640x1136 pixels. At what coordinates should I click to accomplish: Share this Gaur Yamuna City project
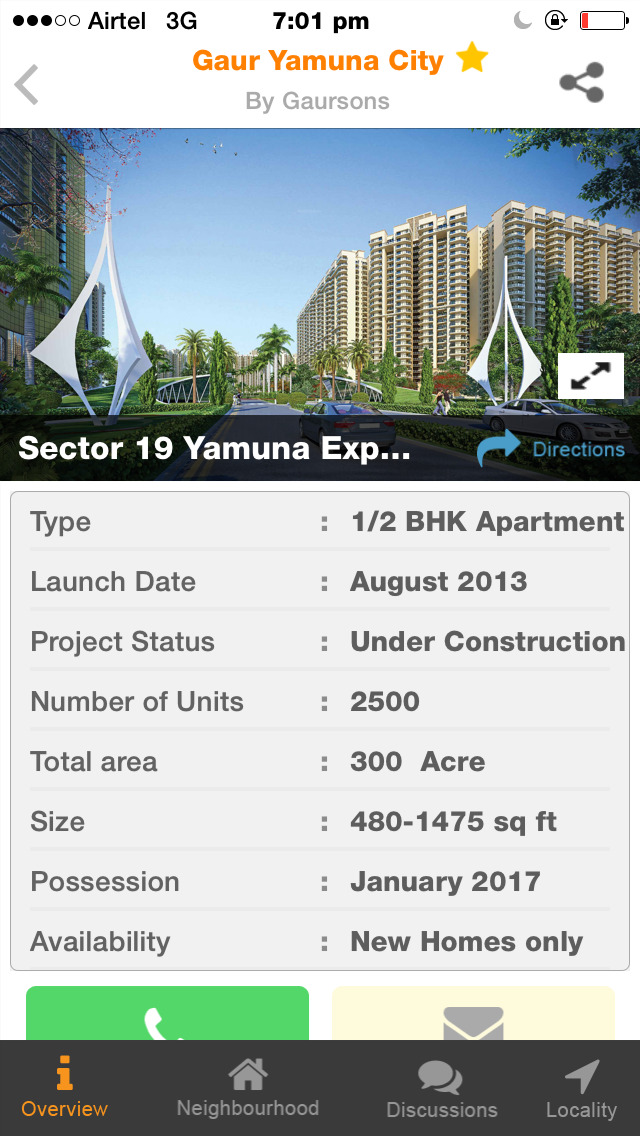click(x=581, y=83)
